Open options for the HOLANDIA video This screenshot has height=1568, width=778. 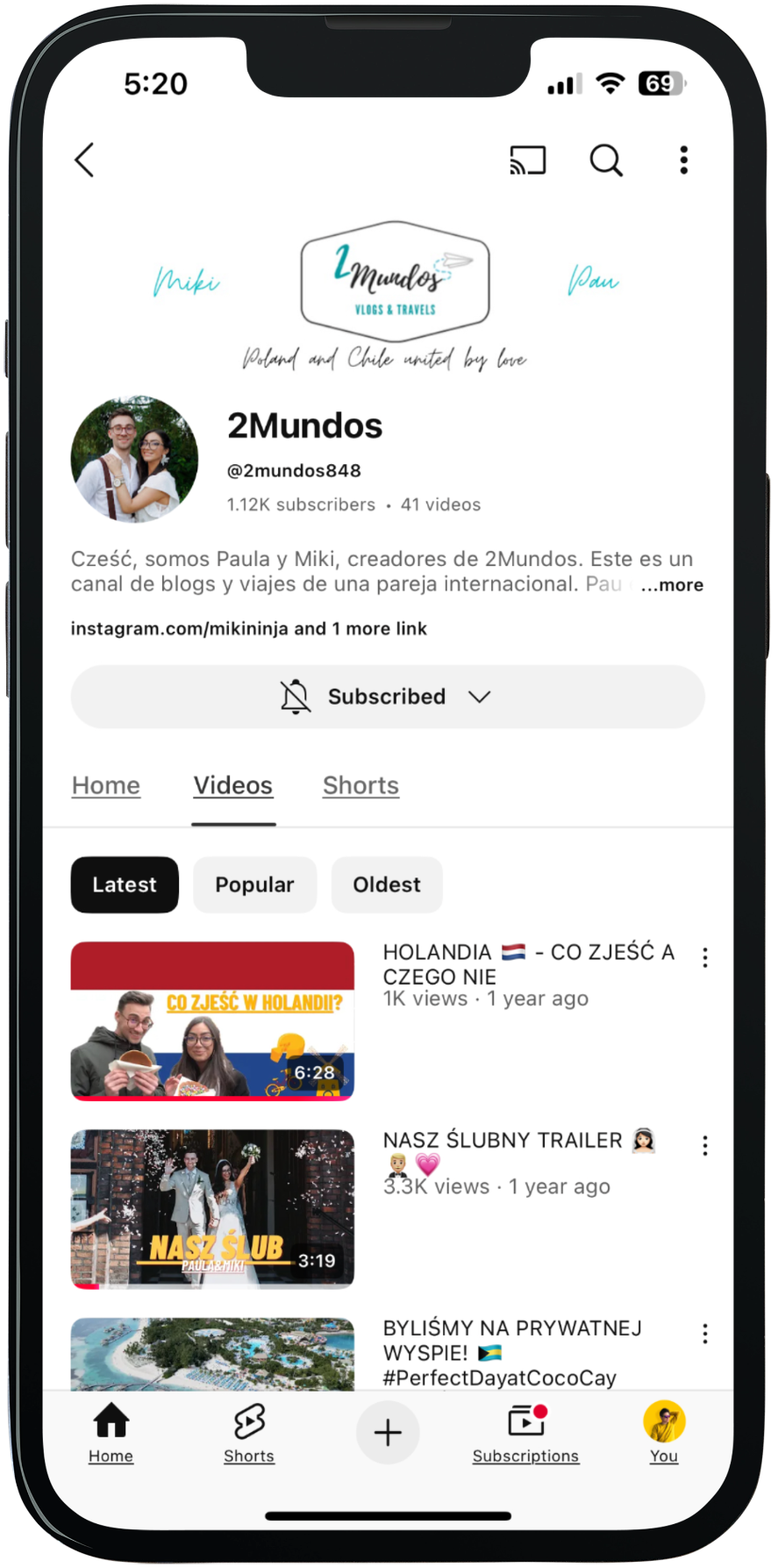click(x=705, y=957)
